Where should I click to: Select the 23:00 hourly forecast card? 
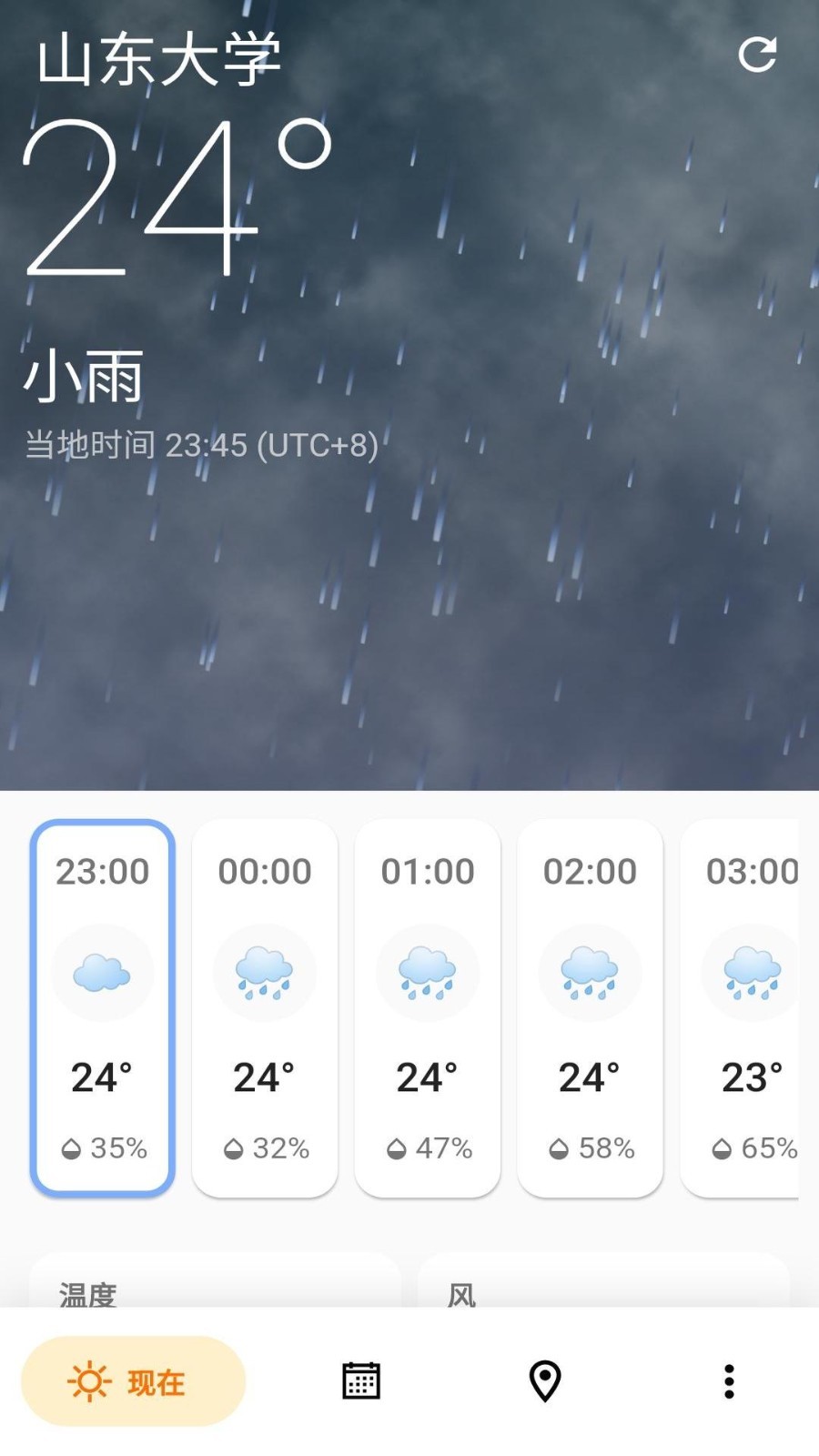click(103, 1007)
